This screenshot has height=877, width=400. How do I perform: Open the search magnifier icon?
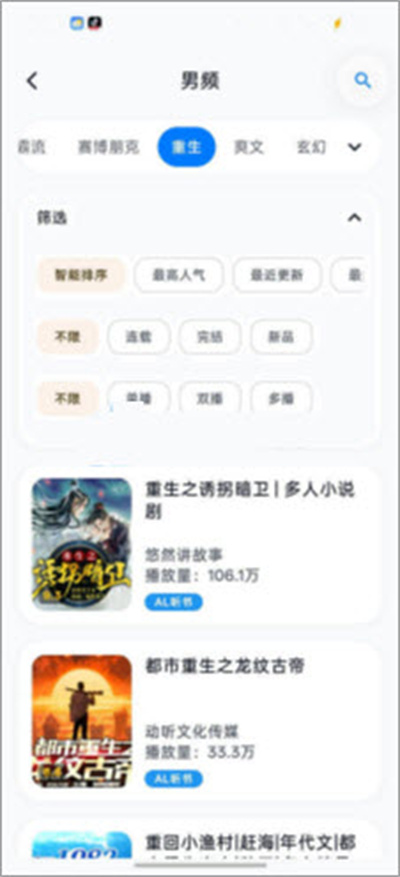coord(363,81)
